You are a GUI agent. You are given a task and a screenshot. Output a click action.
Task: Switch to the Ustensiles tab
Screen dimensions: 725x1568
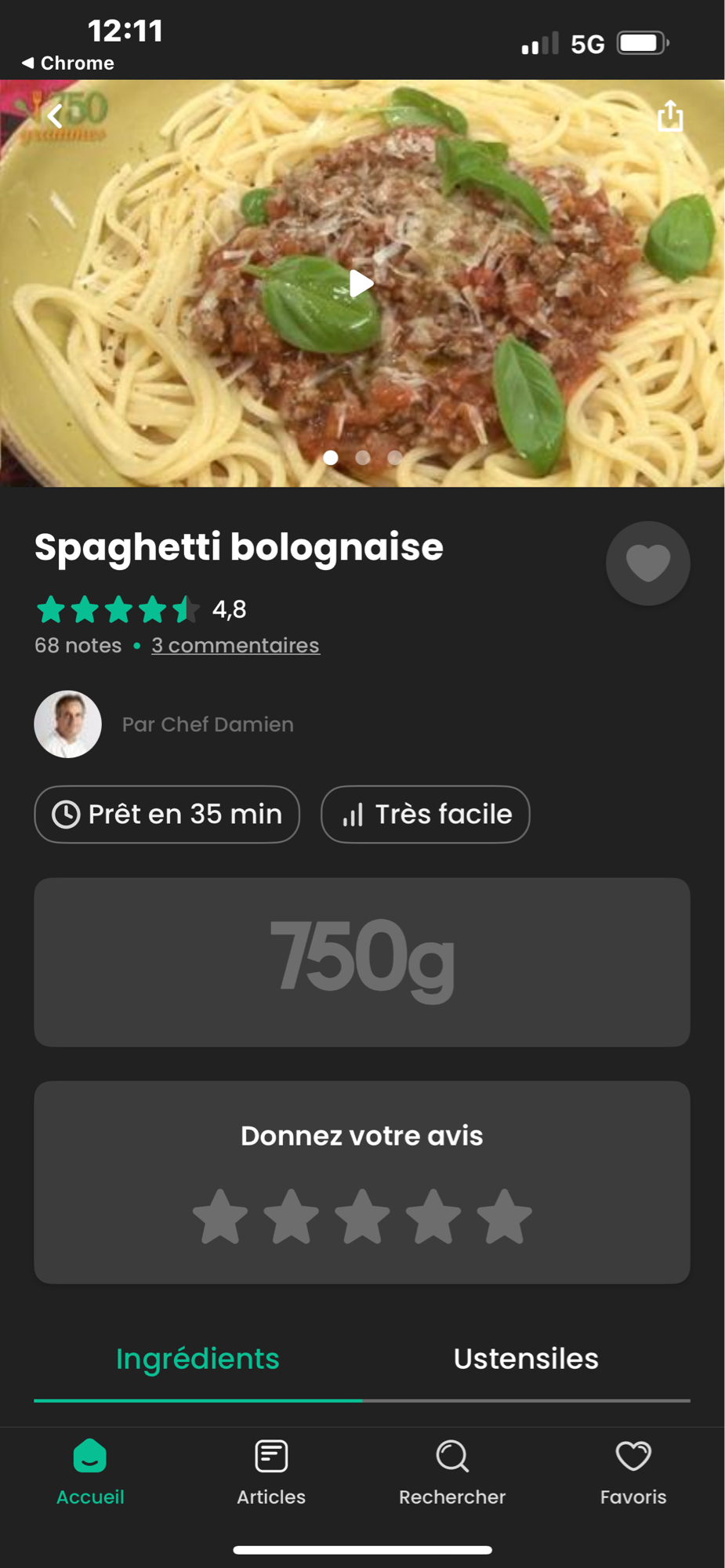[x=526, y=1359]
